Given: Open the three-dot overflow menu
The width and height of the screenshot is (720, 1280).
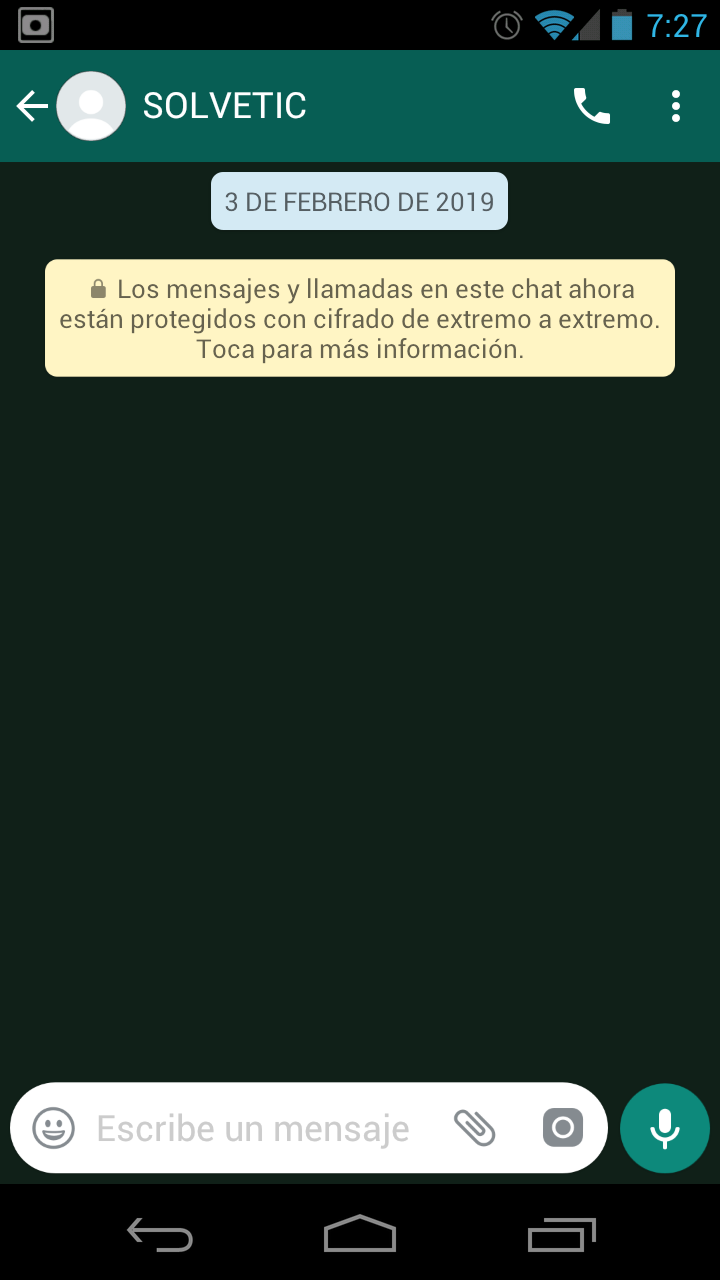Looking at the screenshot, I should coord(676,106).
